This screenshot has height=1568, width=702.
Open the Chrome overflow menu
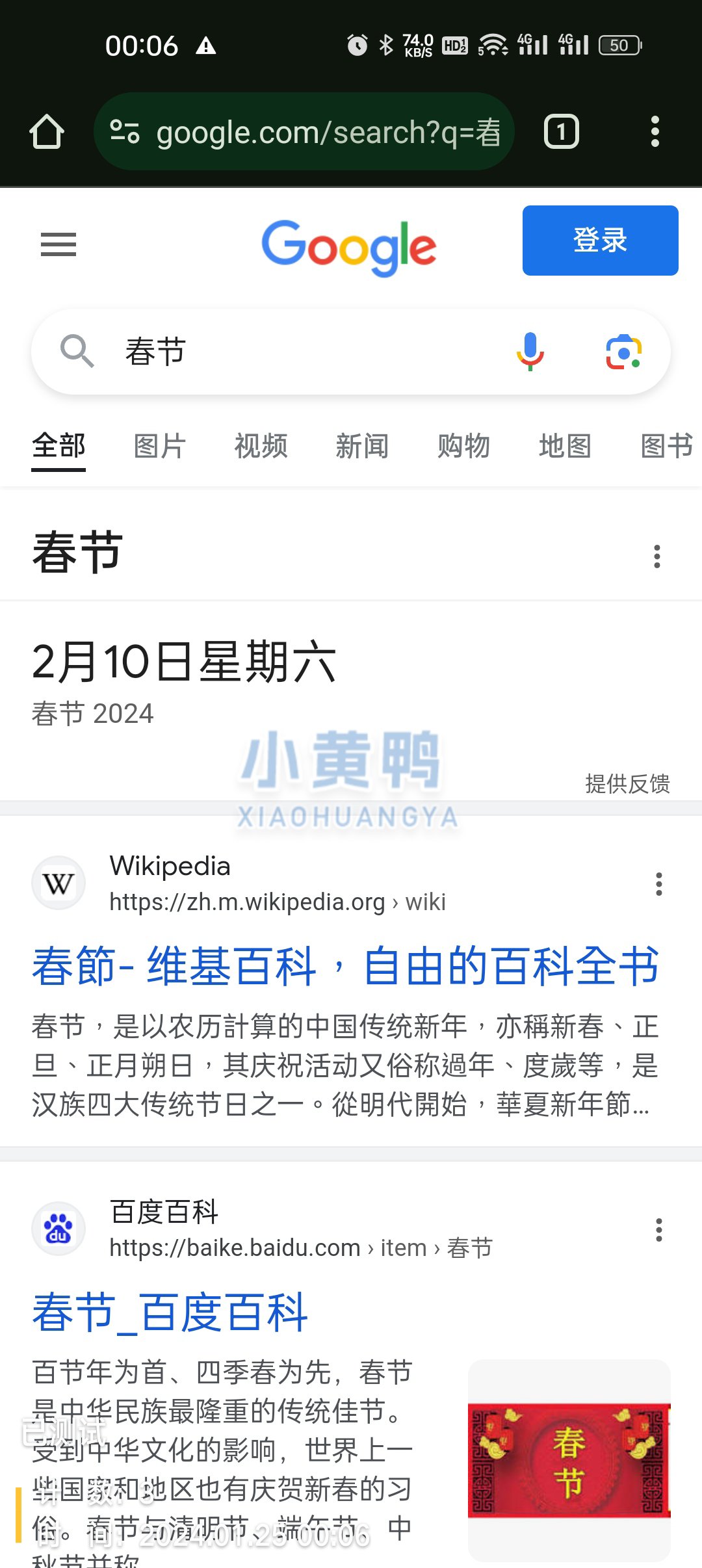(x=655, y=130)
